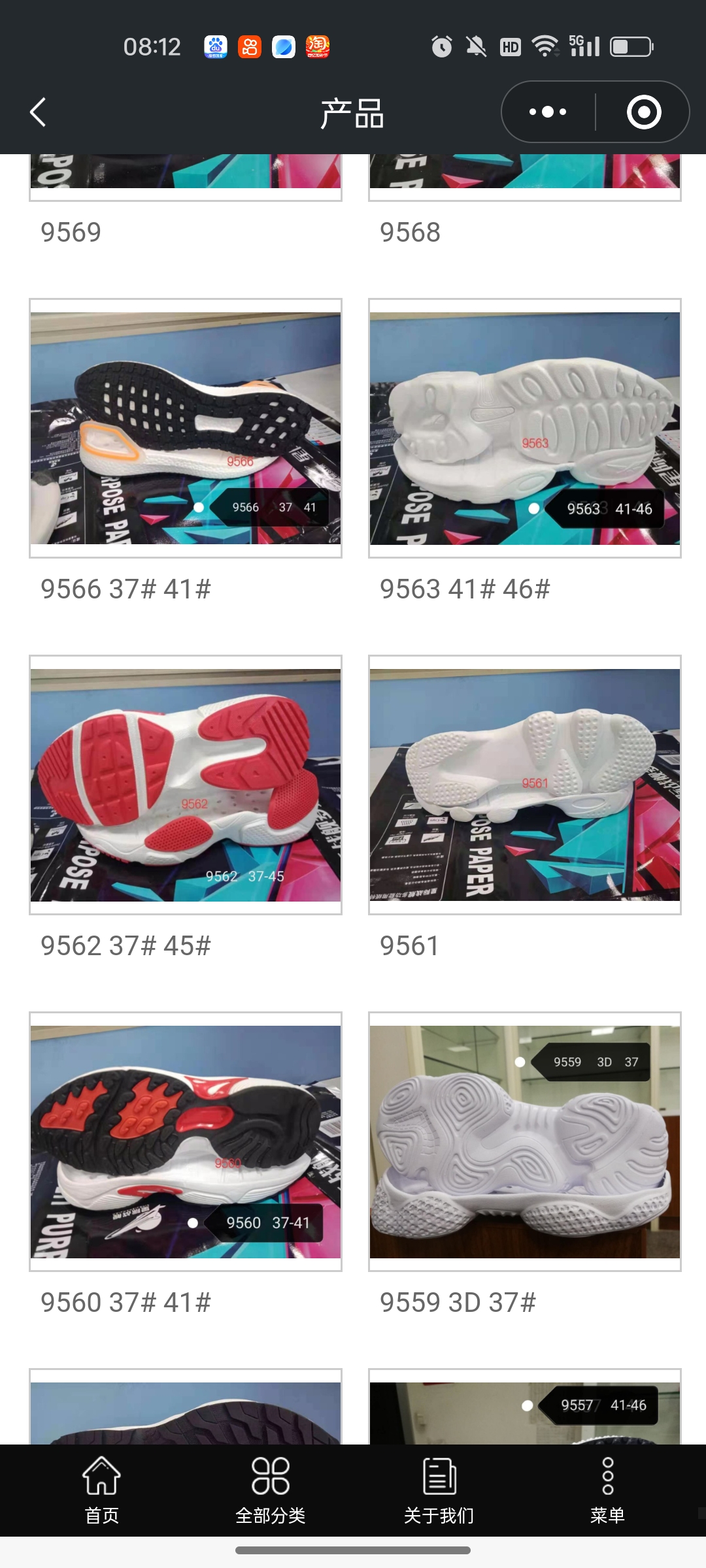Open the 9561 sole product
706x1568 pixels.
[x=524, y=785]
